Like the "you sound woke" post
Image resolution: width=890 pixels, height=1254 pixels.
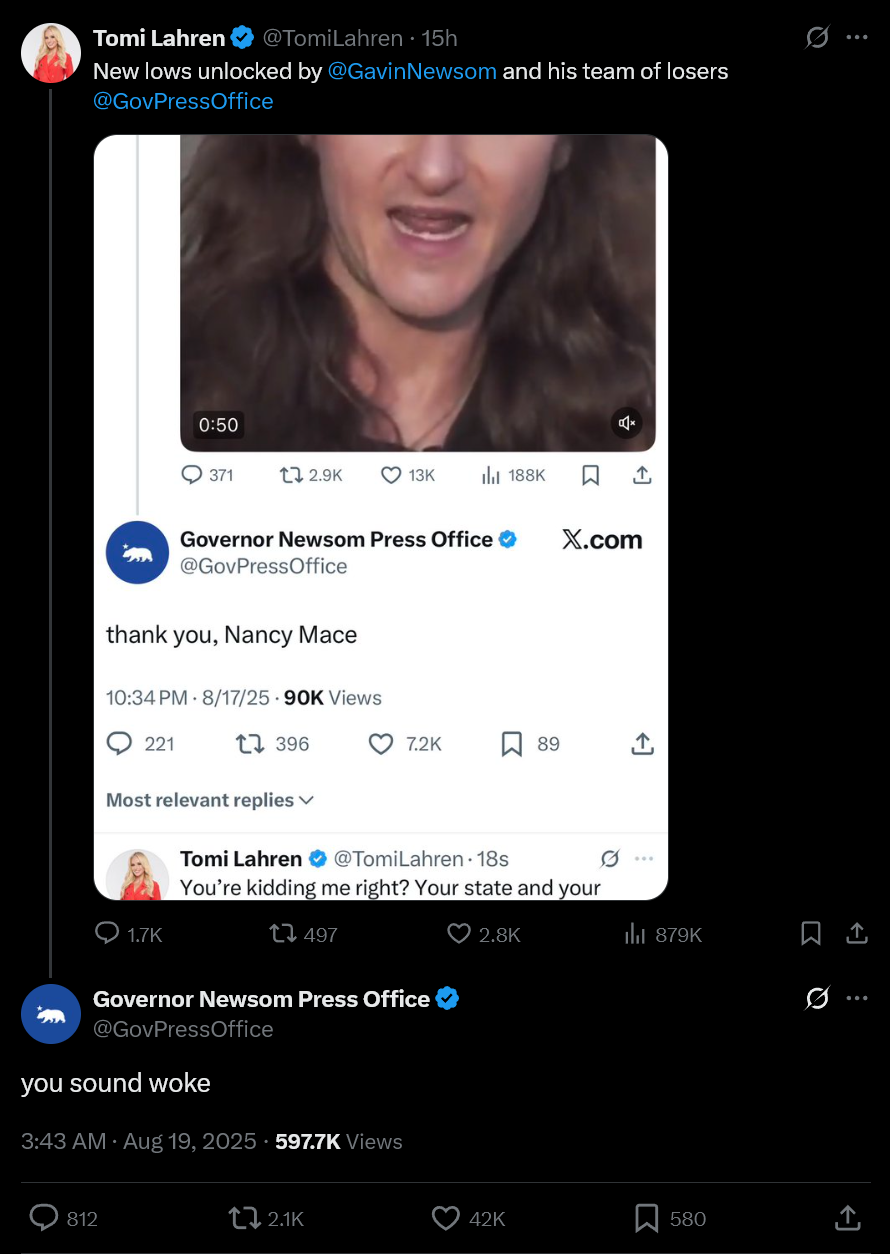(x=446, y=1218)
